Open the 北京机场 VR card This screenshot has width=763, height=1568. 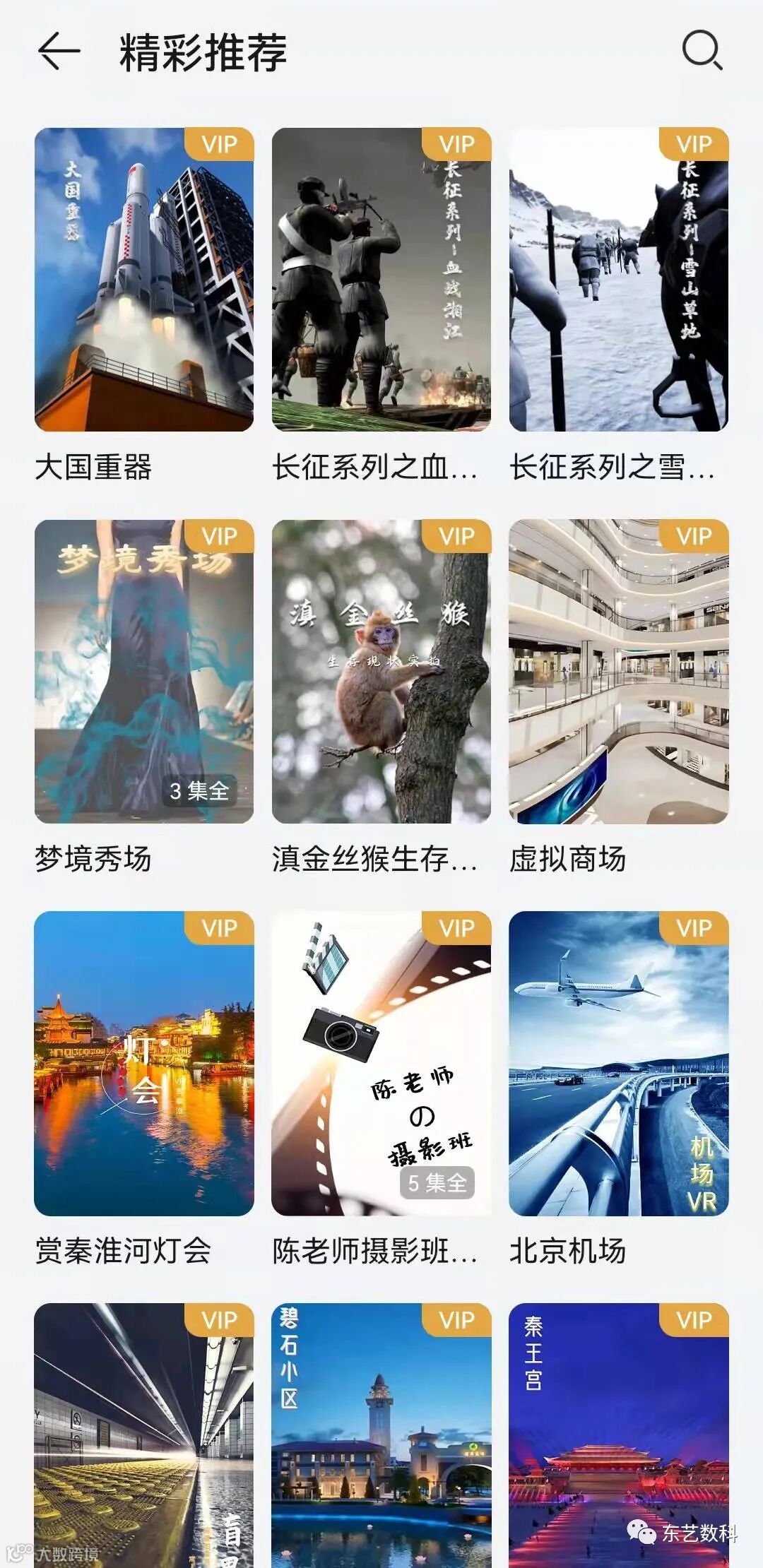coord(619,1064)
